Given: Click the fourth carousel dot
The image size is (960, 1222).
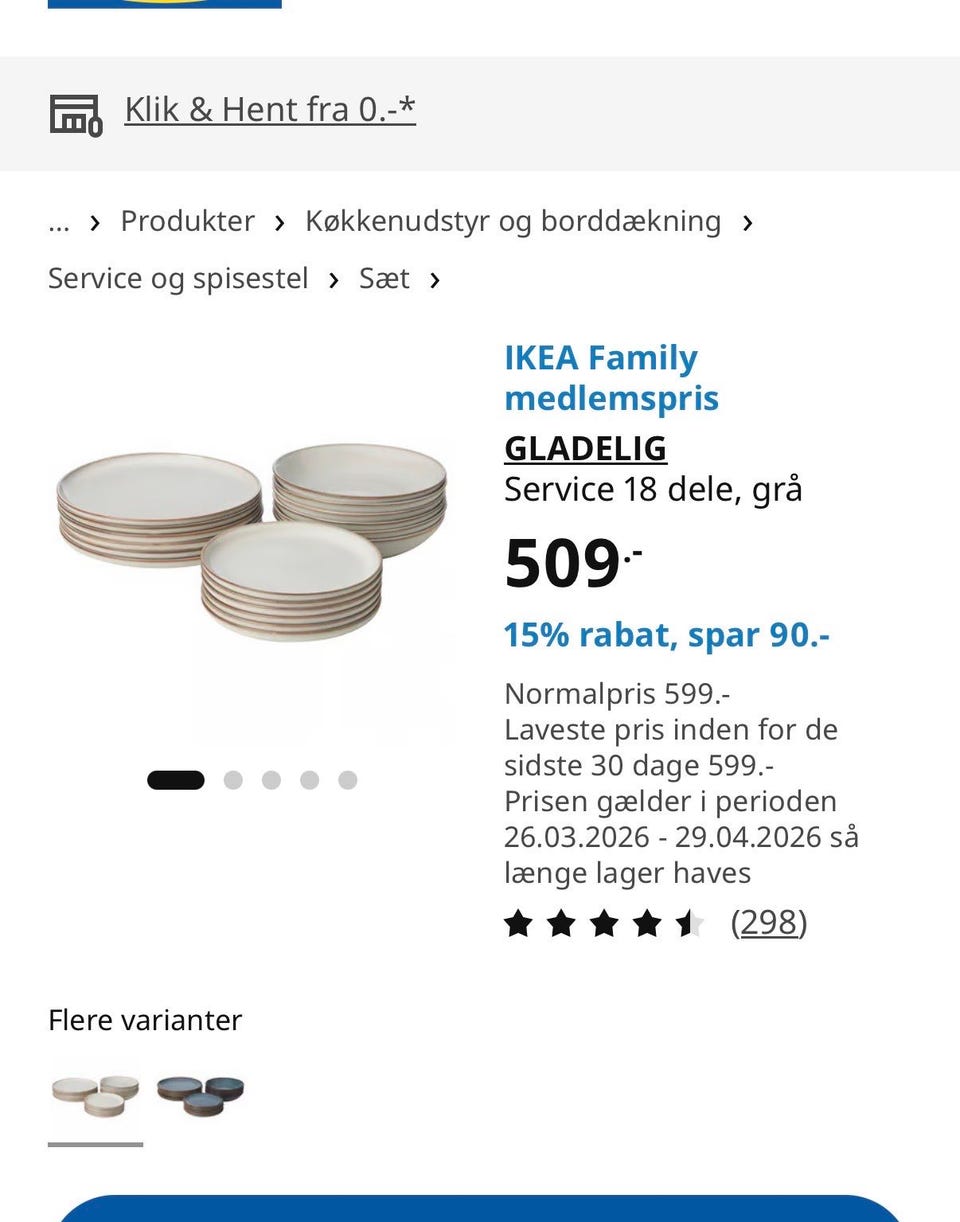Looking at the screenshot, I should (x=310, y=780).
